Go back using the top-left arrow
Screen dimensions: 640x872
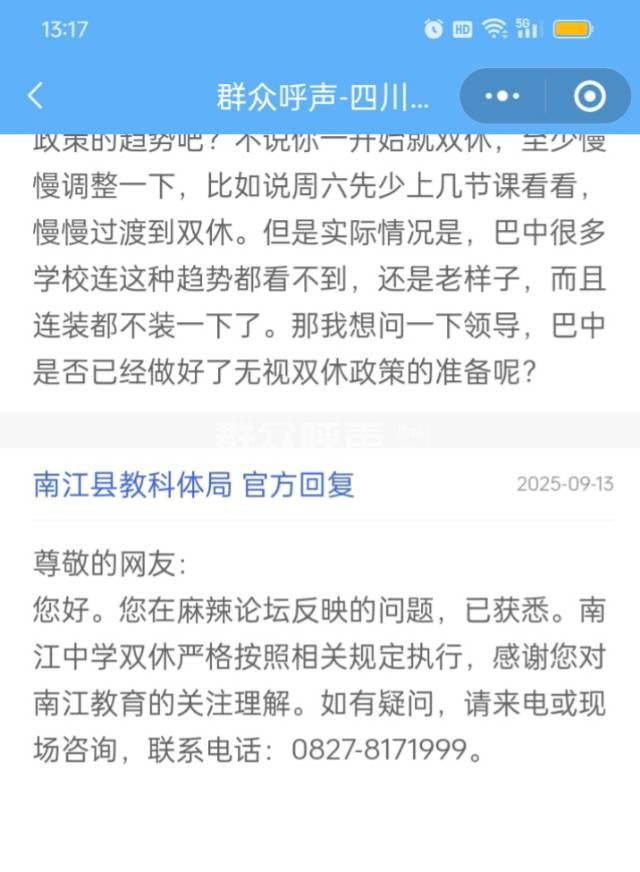pos(36,96)
